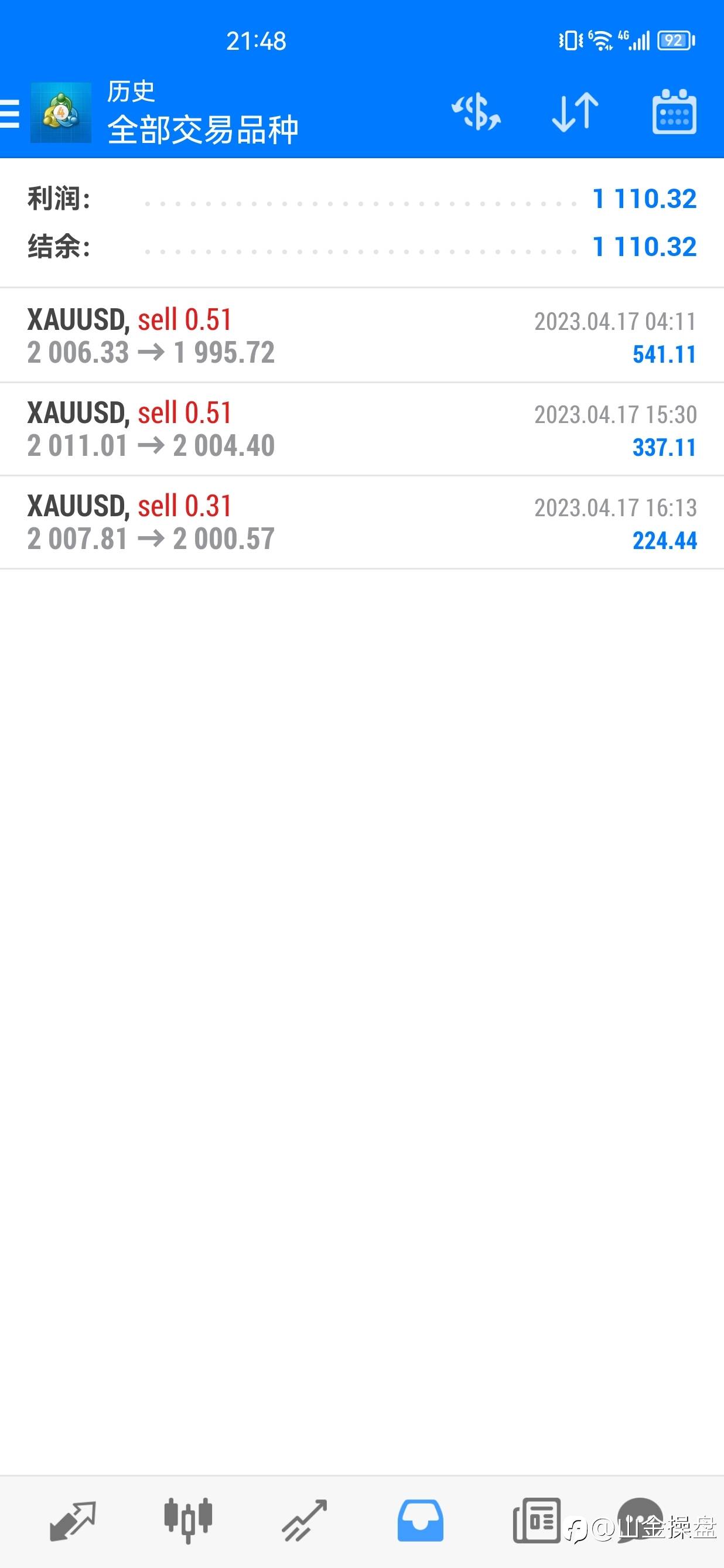724x1568 pixels.
Task: Open the calendar date range picker
Action: coord(674,112)
